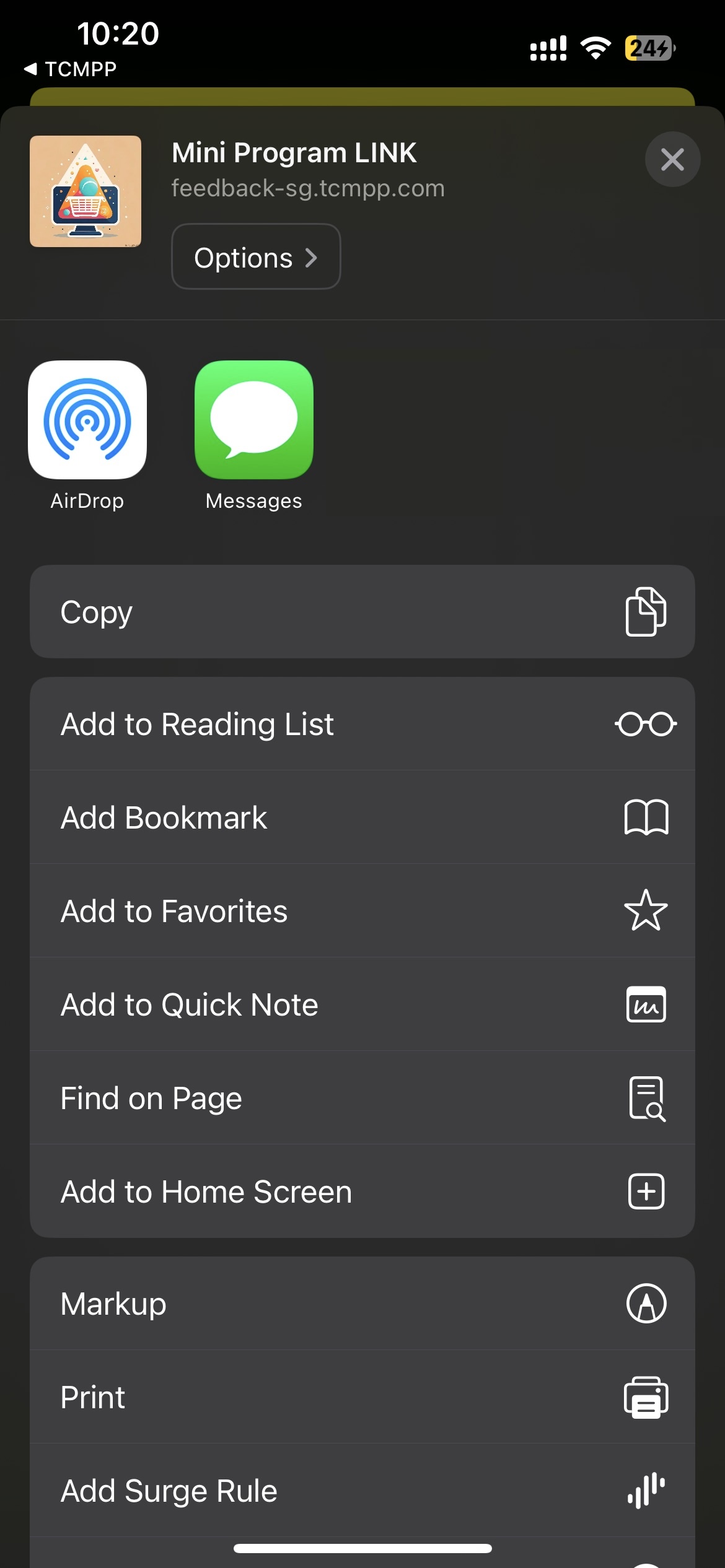Add the page to Home Screen
Screen dimensions: 725x1568
point(362,1191)
